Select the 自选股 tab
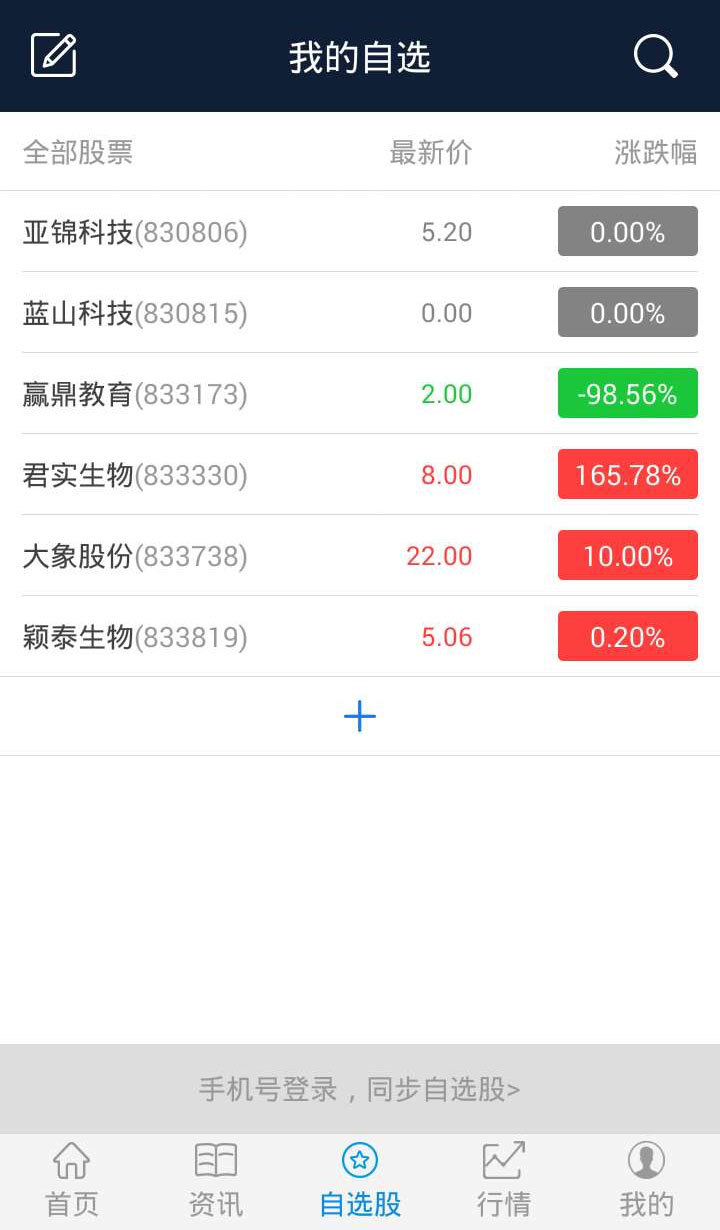 (360, 1181)
